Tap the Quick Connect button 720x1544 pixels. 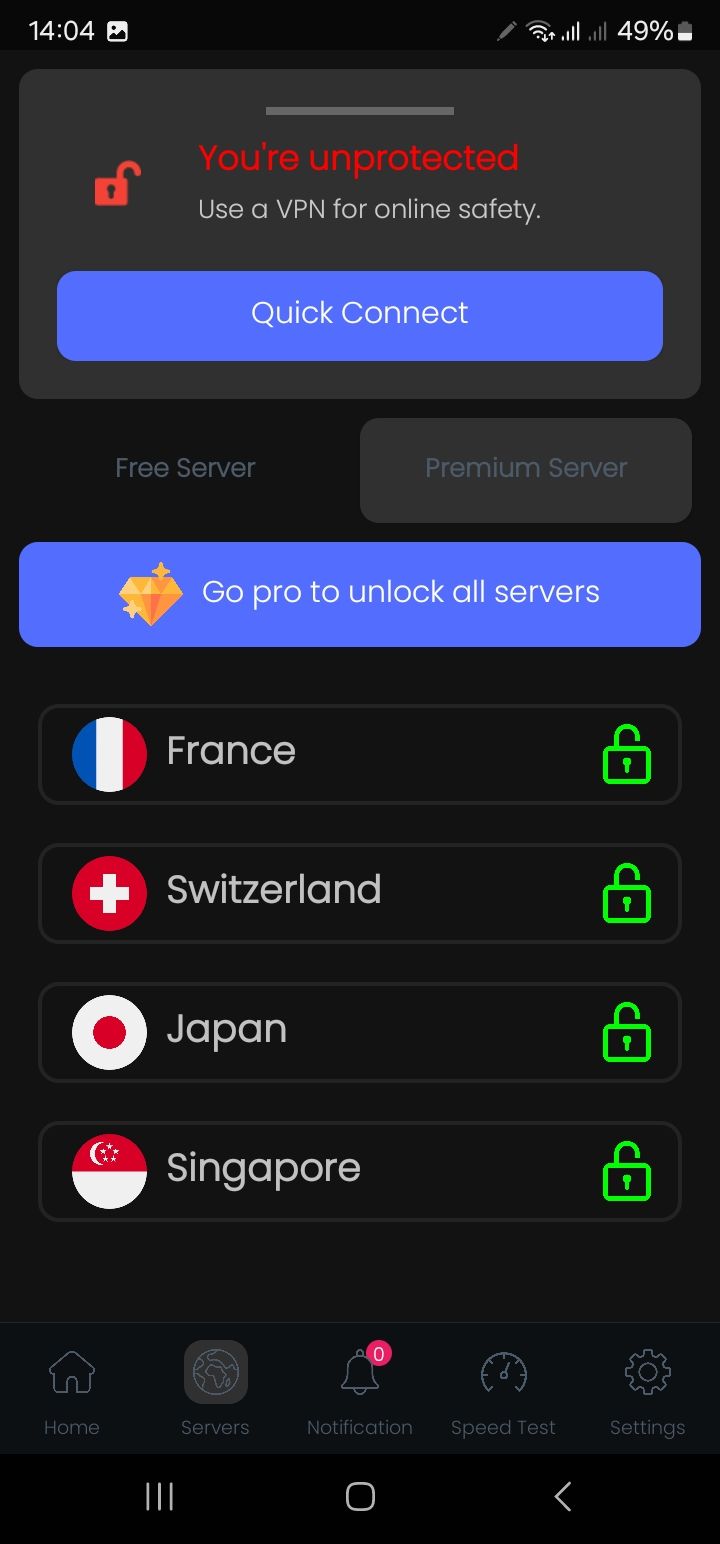coord(360,315)
